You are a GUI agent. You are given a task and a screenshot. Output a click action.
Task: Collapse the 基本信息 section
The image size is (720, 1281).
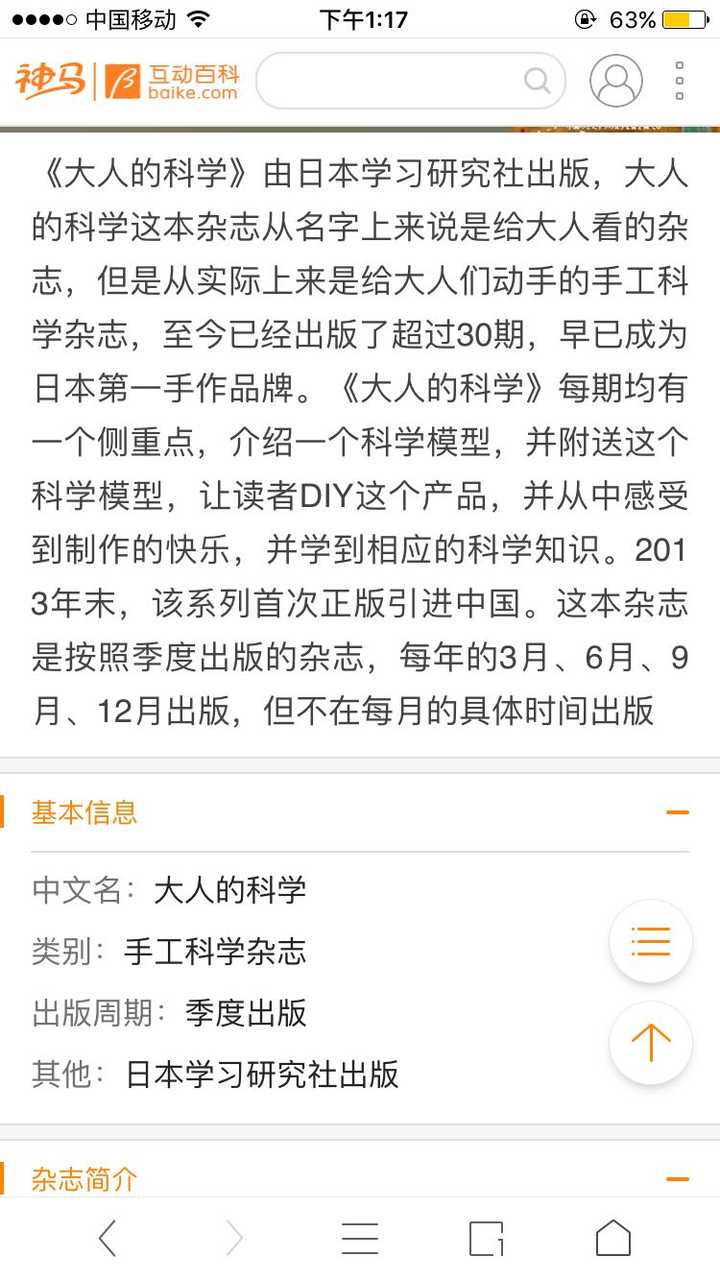(677, 812)
